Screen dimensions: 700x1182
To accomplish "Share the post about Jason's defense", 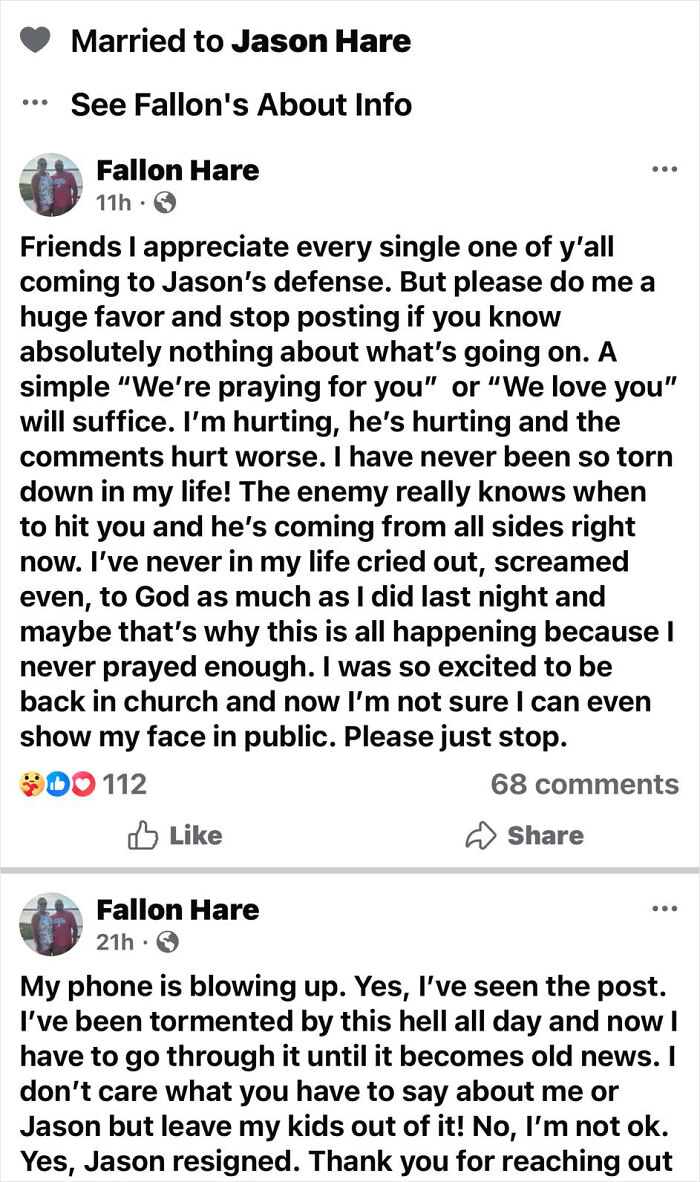I will tap(525, 835).
